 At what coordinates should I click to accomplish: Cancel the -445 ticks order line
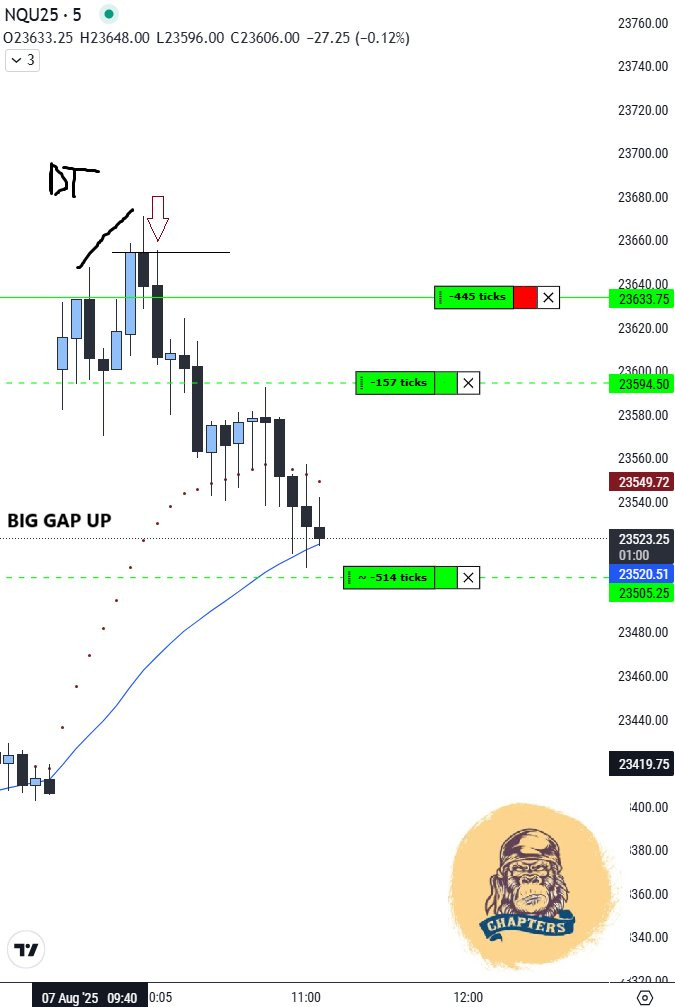coord(548,297)
